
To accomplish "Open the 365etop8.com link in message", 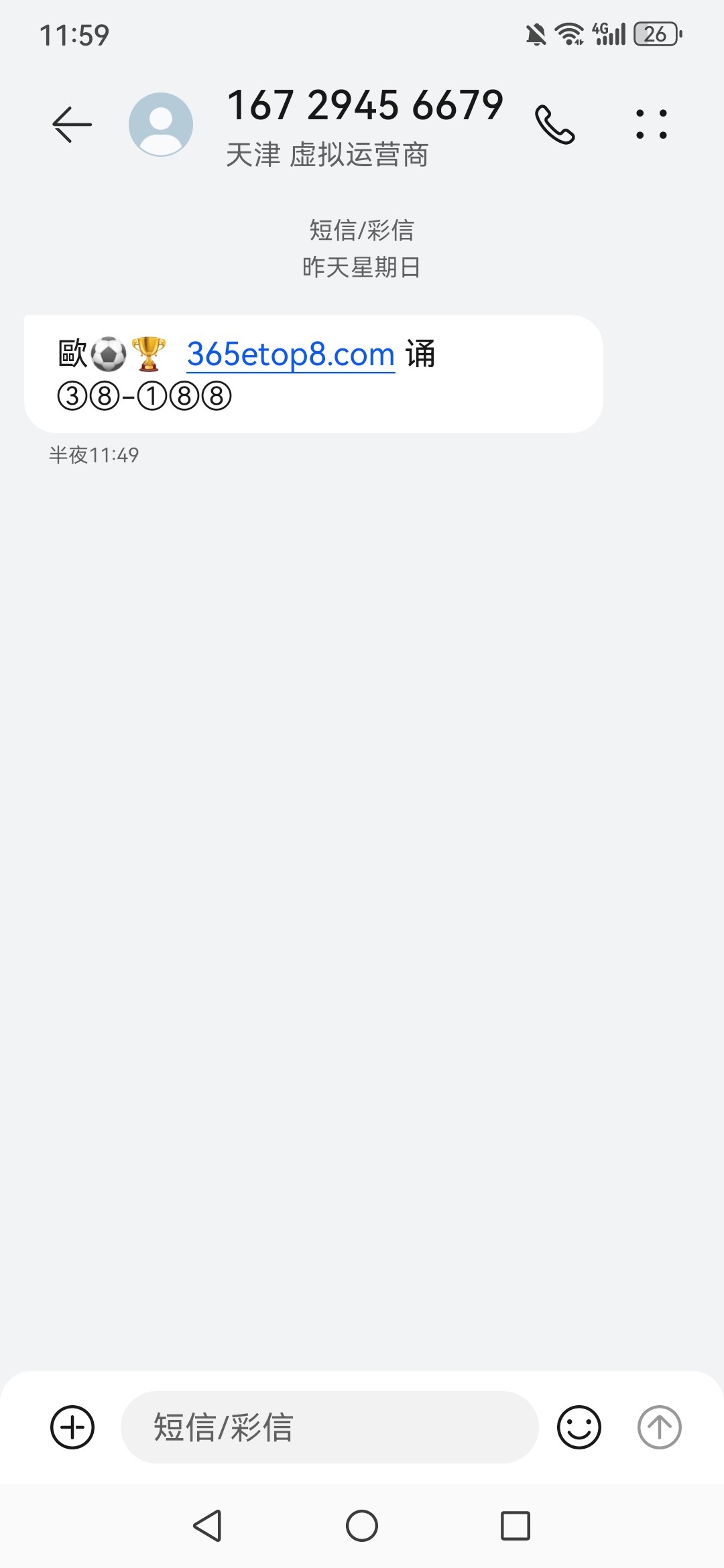I will pos(290,354).
